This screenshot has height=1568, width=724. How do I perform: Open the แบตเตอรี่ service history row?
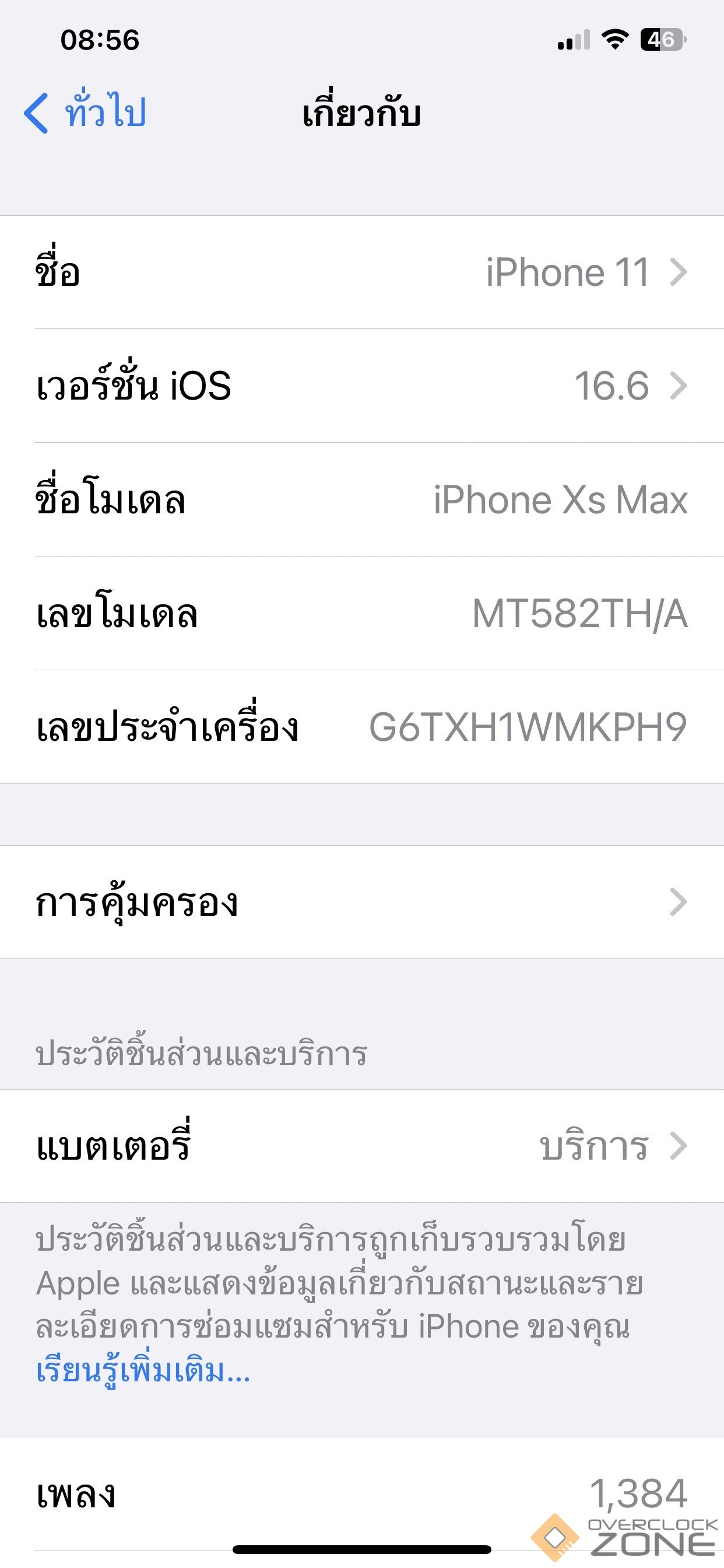point(361,1146)
